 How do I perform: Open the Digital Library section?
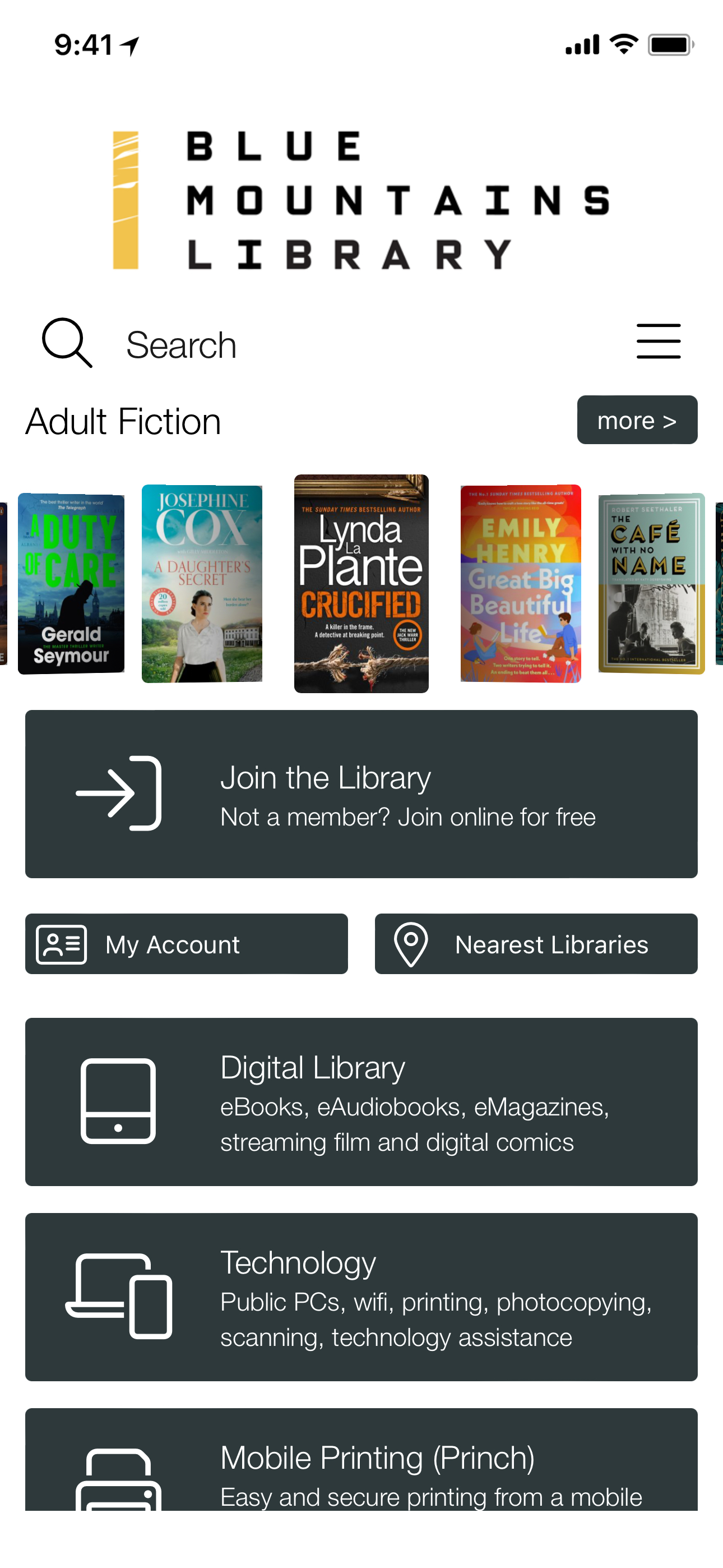(361, 1102)
